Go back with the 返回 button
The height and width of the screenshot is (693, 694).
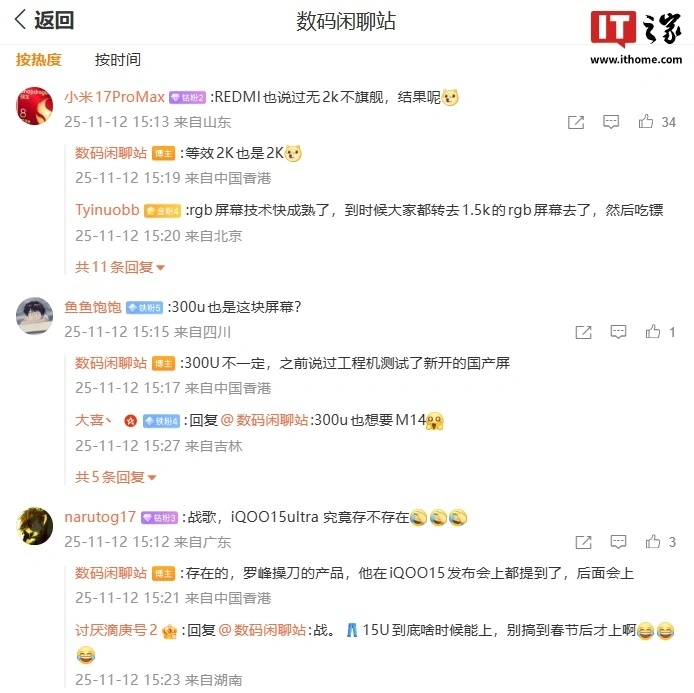pos(44,20)
